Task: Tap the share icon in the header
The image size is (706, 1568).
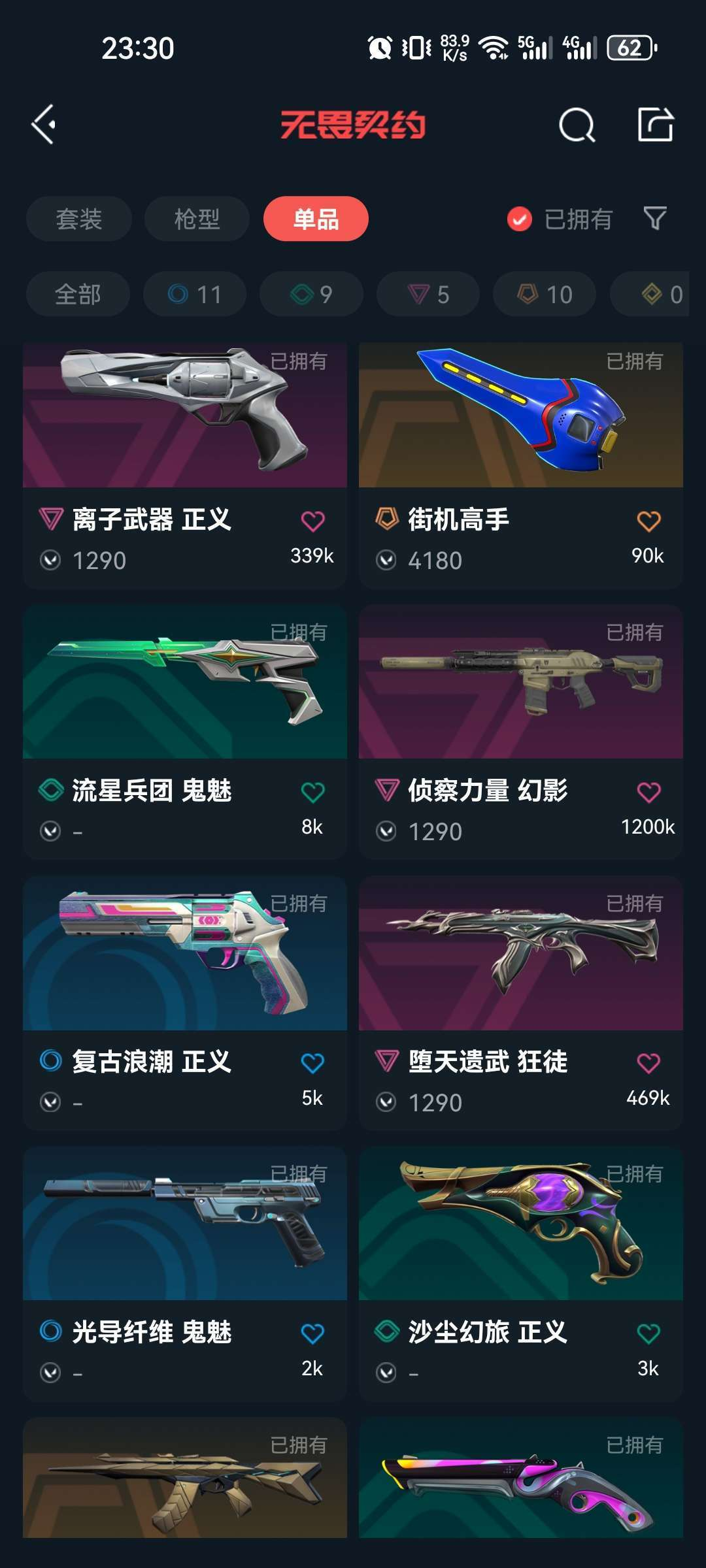Action: (x=656, y=124)
